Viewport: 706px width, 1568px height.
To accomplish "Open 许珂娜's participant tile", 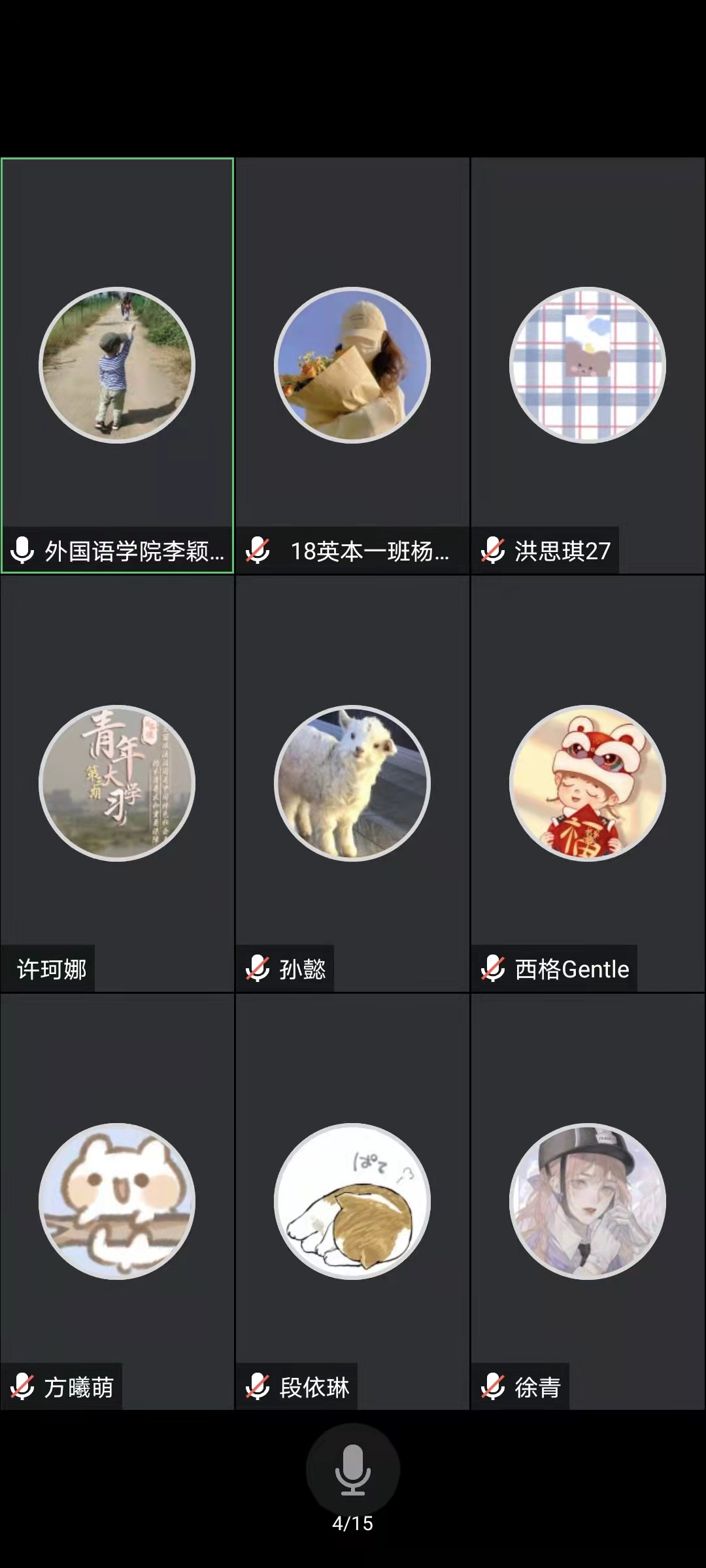I will [x=117, y=783].
